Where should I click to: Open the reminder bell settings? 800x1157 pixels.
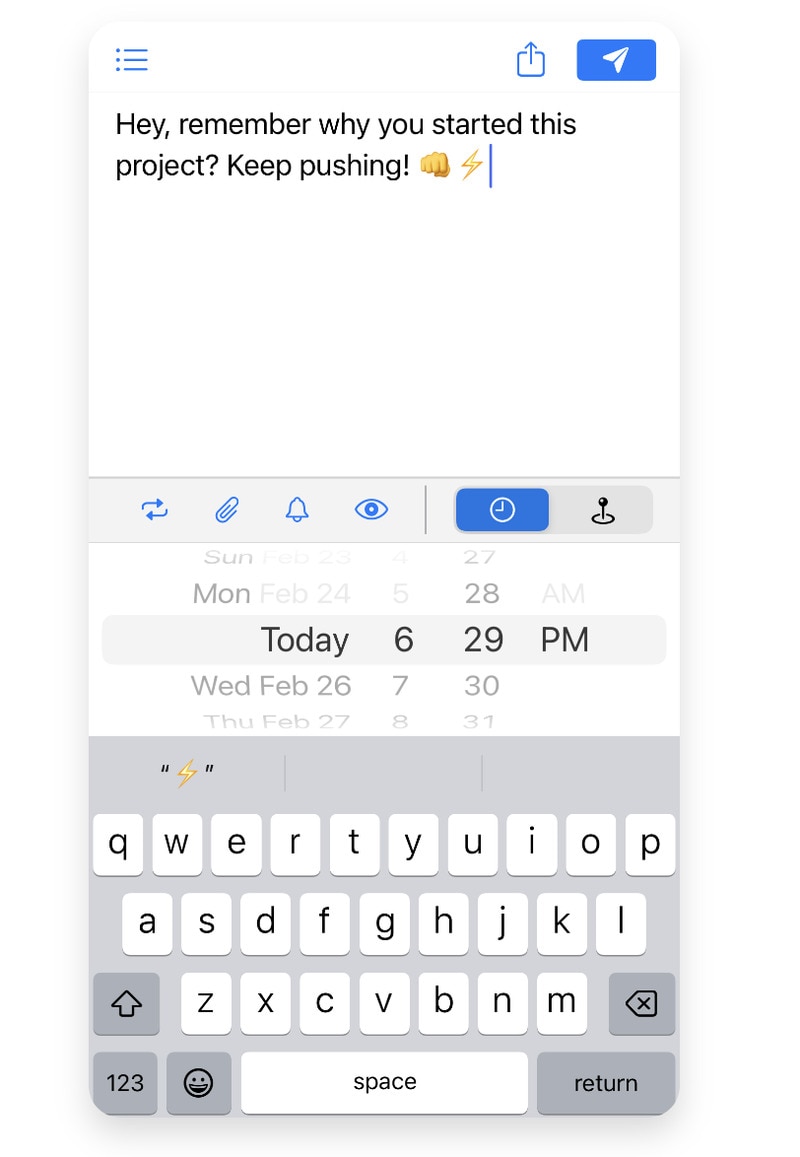(x=297, y=510)
